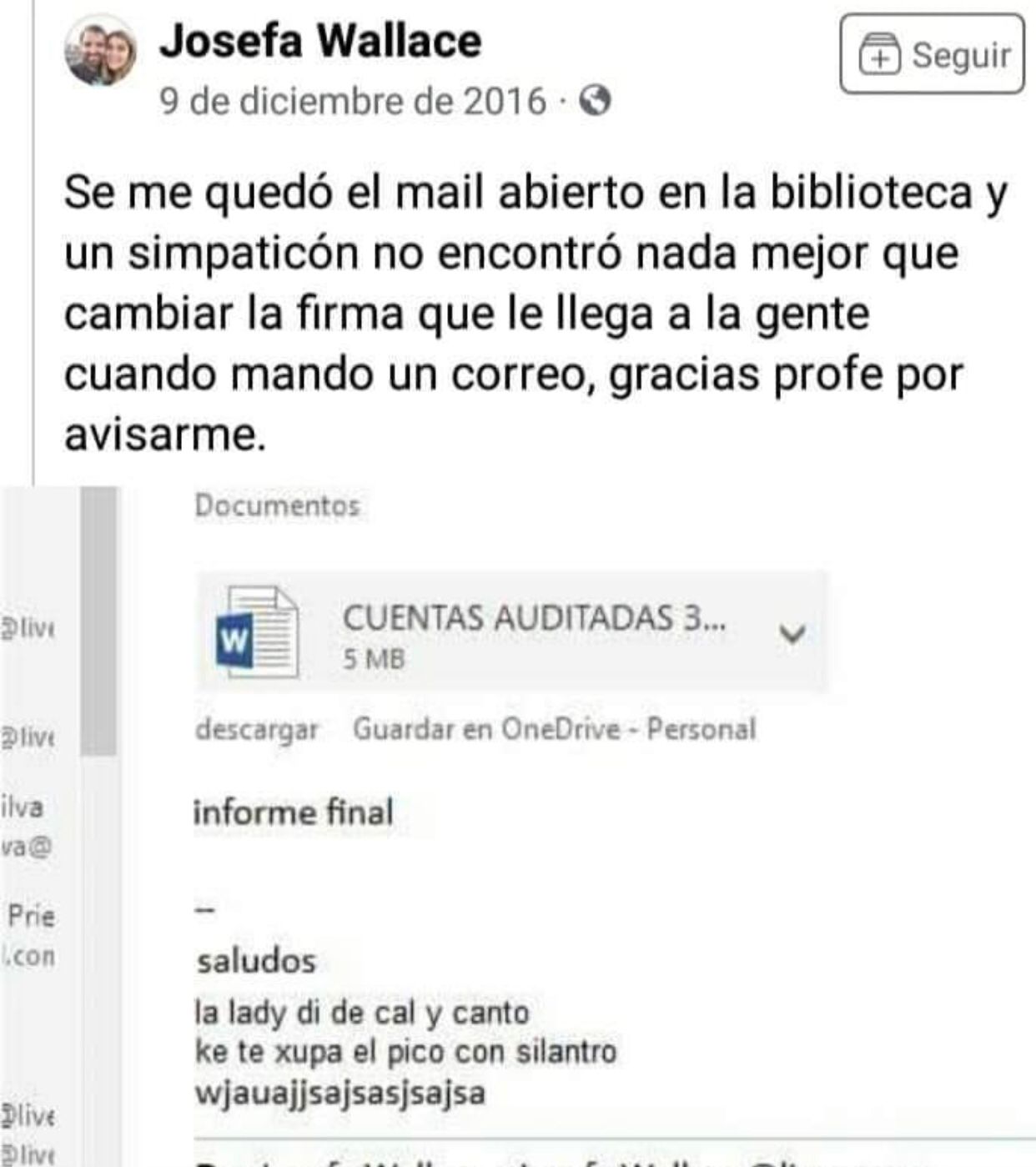The image size is (1036, 1167).
Task: Open the attached email screenshot image
Action: (x=517, y=826)
